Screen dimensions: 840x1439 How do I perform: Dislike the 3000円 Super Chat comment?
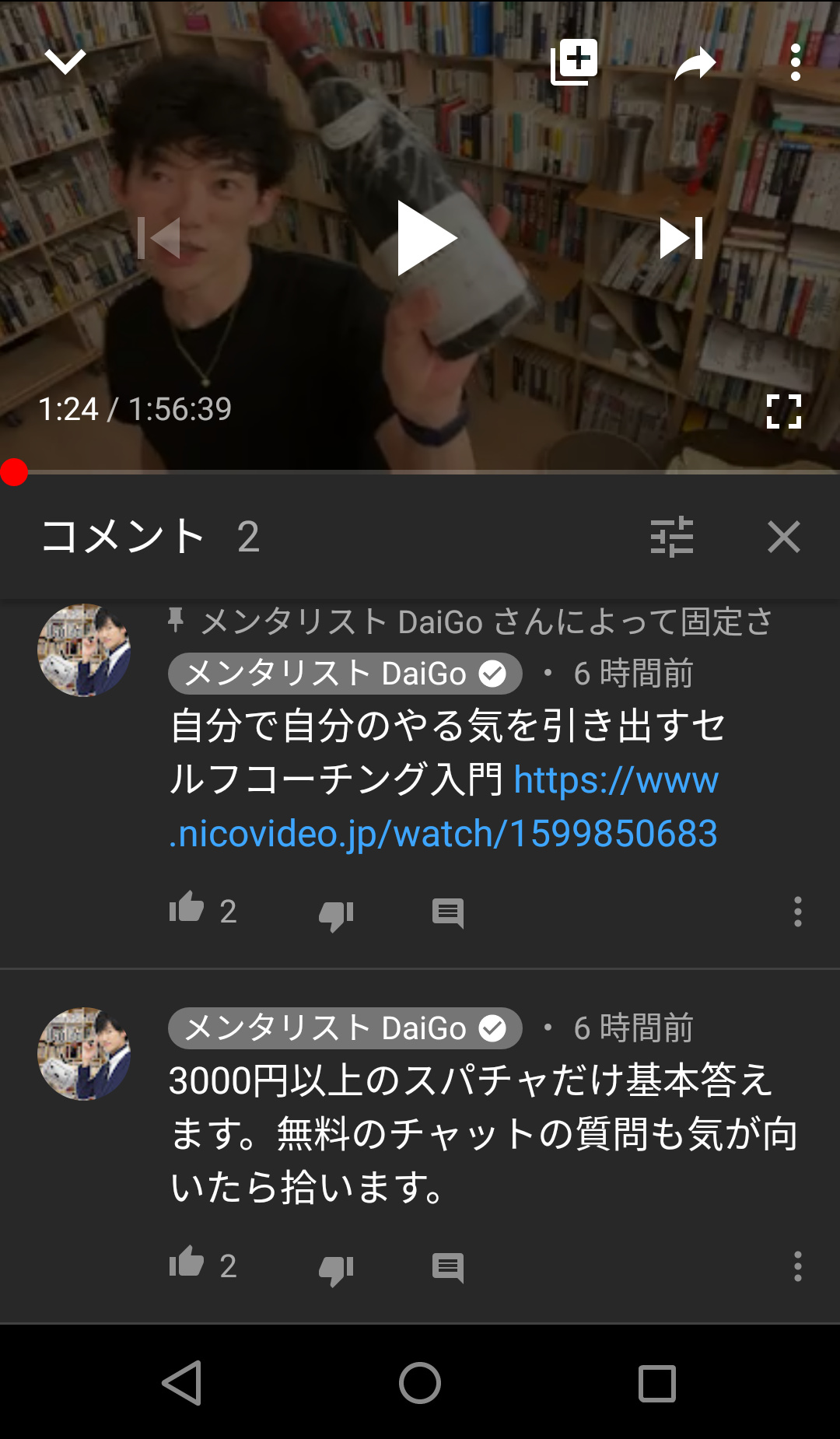click(x=336, y=1269)
